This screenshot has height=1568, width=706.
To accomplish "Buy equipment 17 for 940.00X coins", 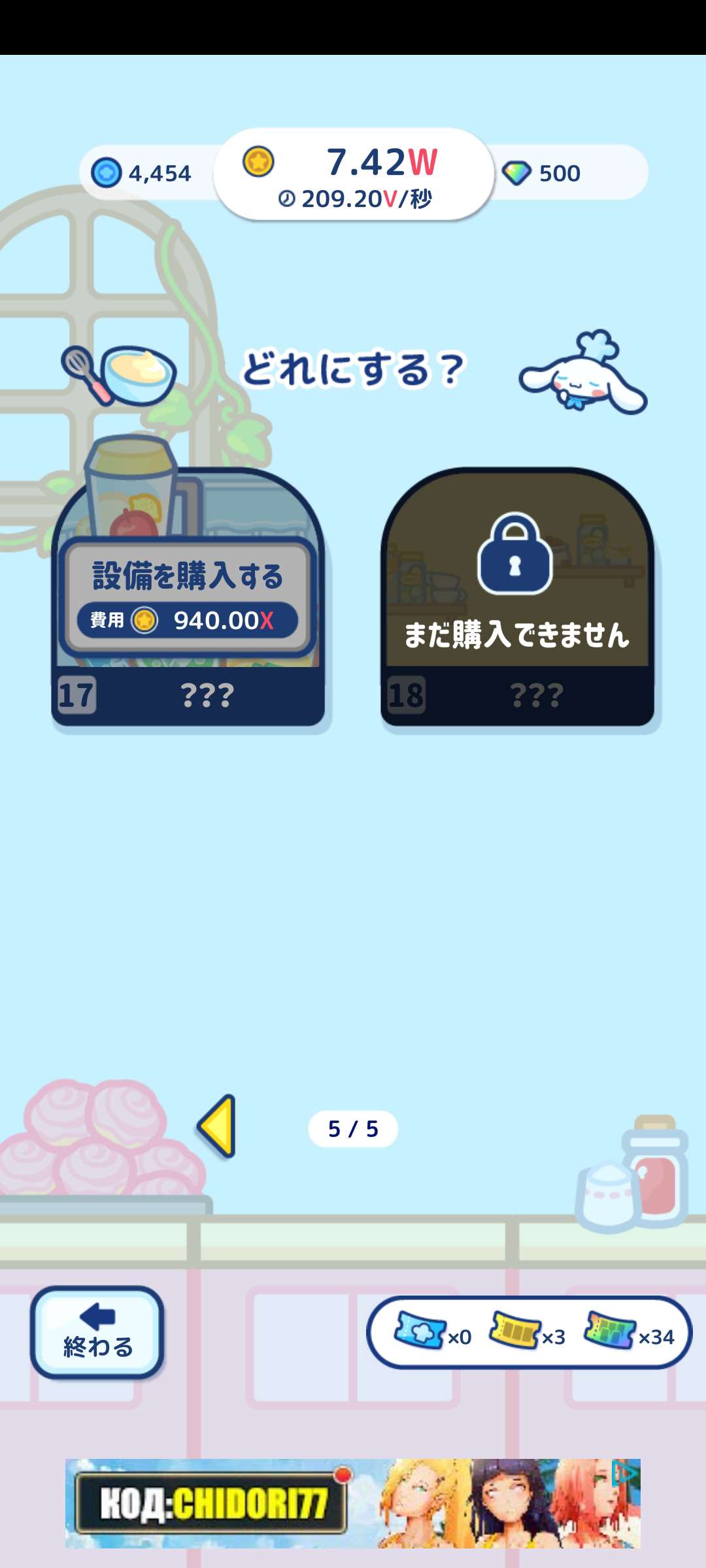I will pos(188,598).
